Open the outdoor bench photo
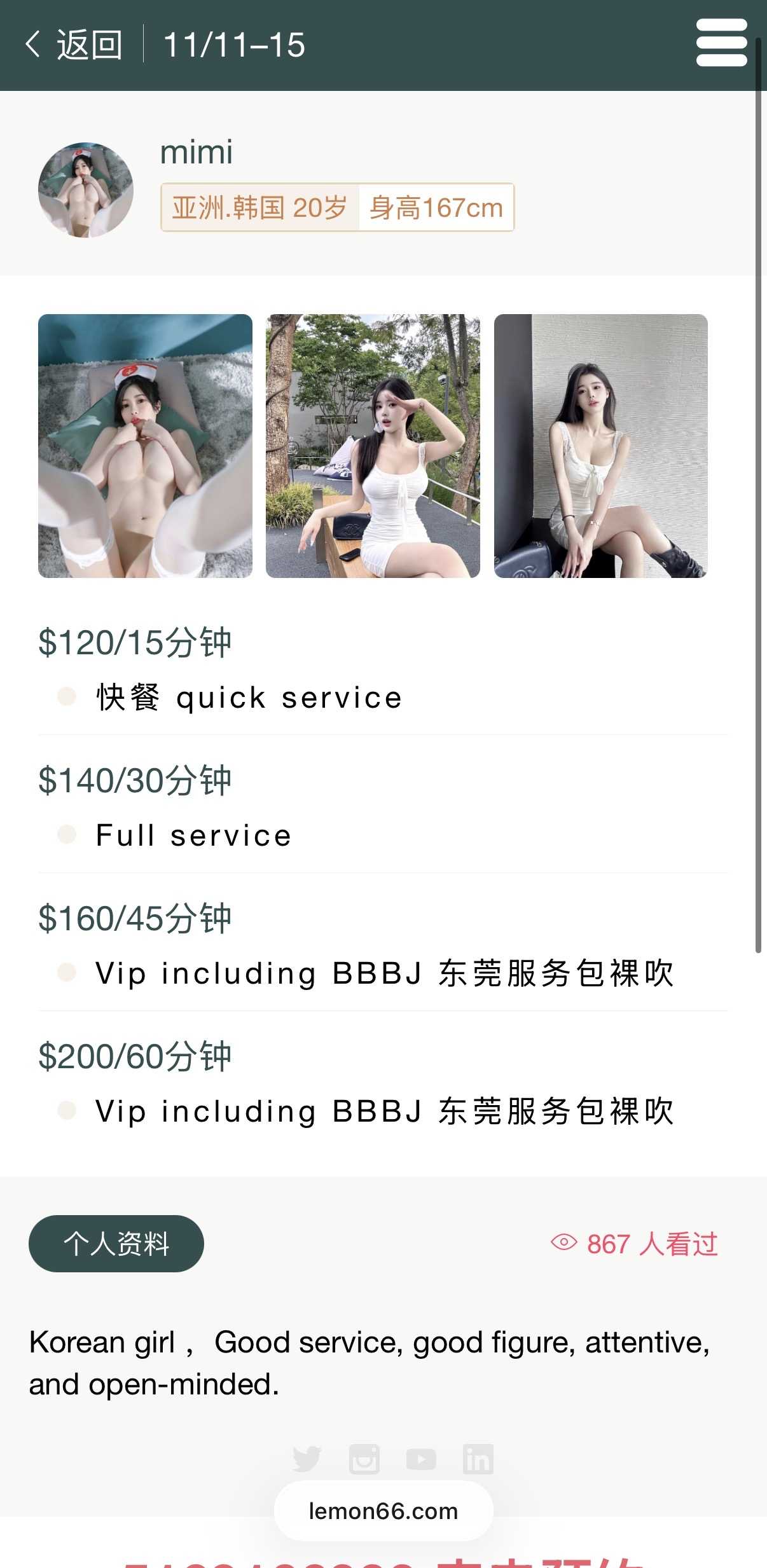Viewport: 767px width, 1568px height. click(373, 446)
